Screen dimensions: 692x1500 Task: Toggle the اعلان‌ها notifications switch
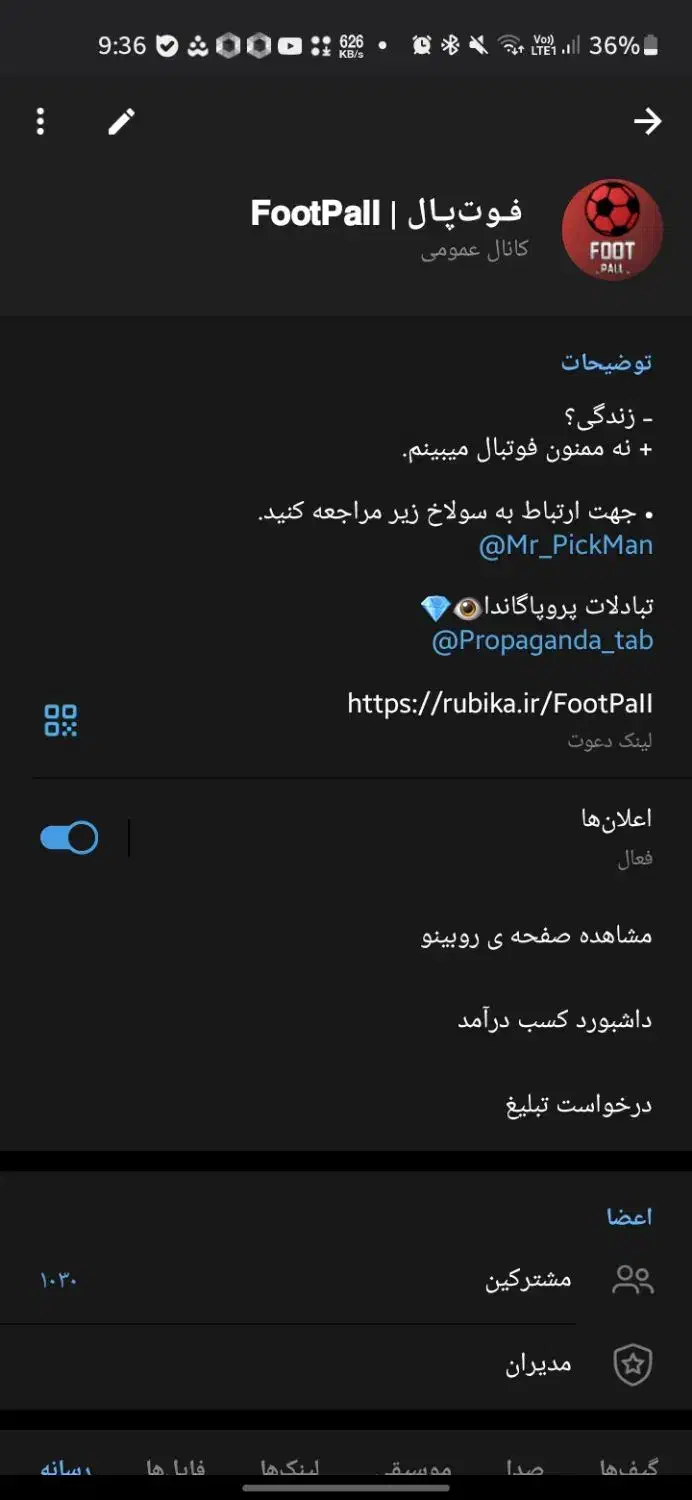[69, 838]
